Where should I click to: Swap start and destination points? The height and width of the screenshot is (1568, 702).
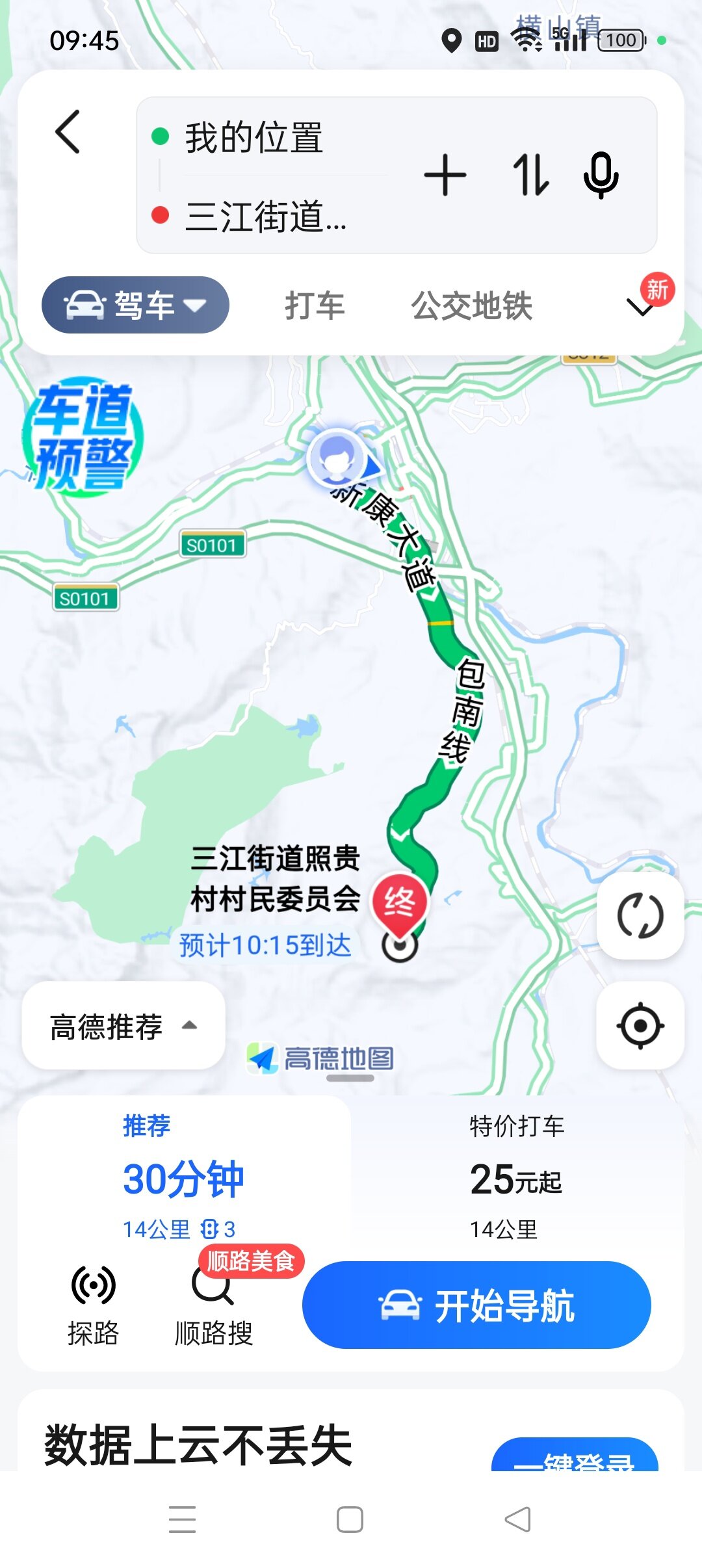[x=530, y=176]
